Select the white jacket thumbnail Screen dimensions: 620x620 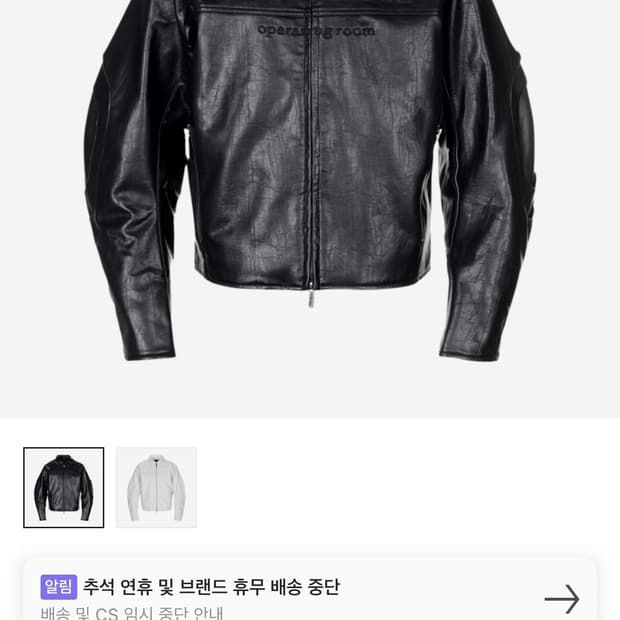pyautogui.click(x=157, y=488)
